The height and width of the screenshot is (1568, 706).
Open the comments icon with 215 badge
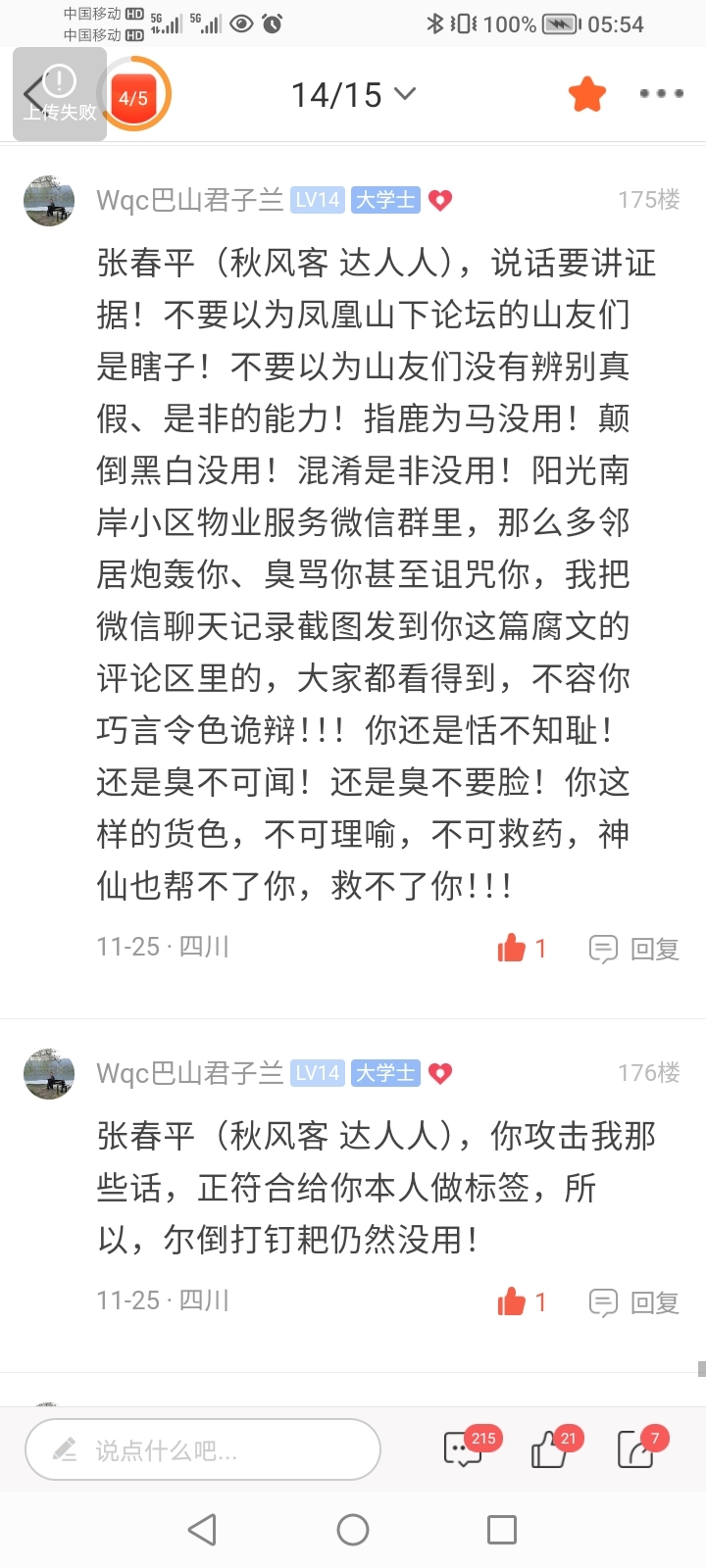coord(463,1449)
